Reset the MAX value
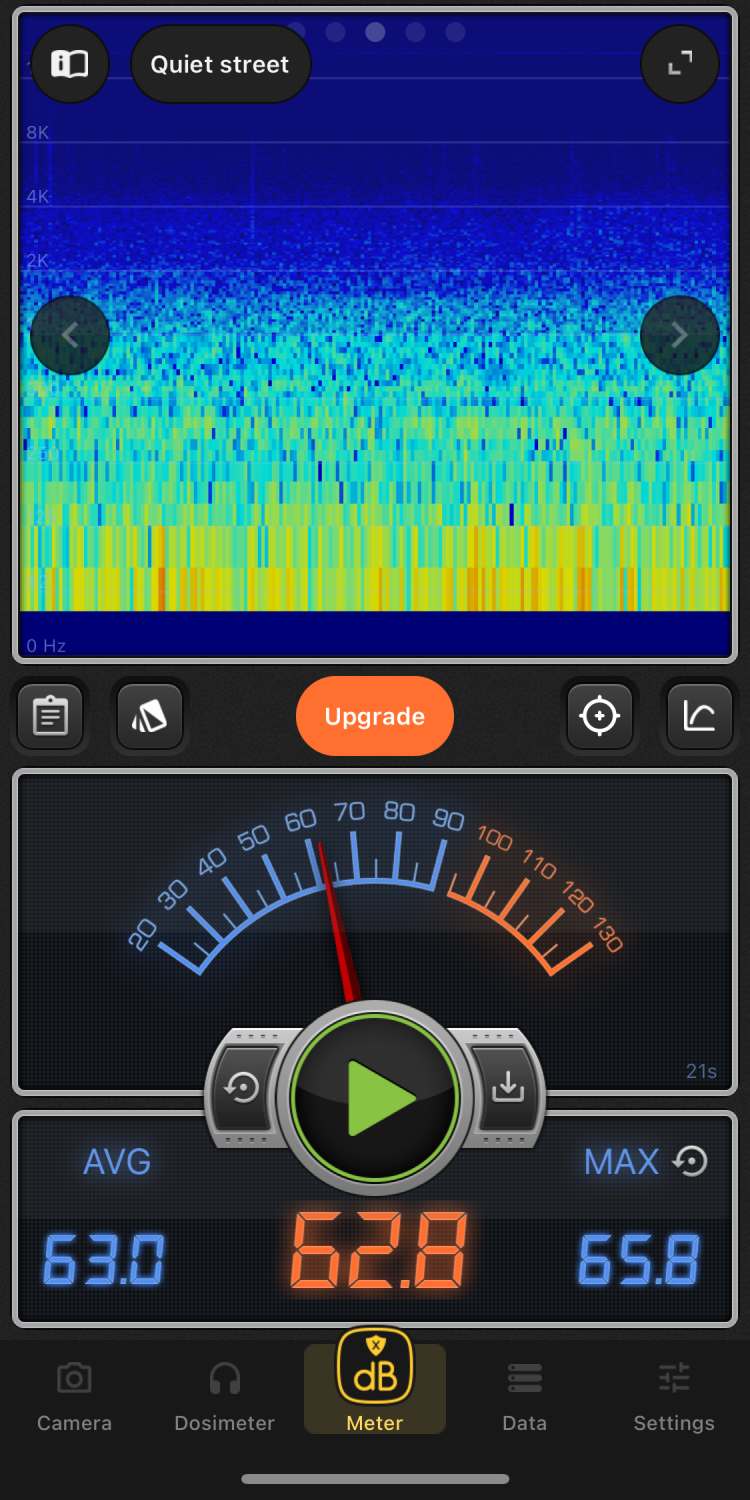Screen dimensions: 750x1500 tap(691, 1161)
